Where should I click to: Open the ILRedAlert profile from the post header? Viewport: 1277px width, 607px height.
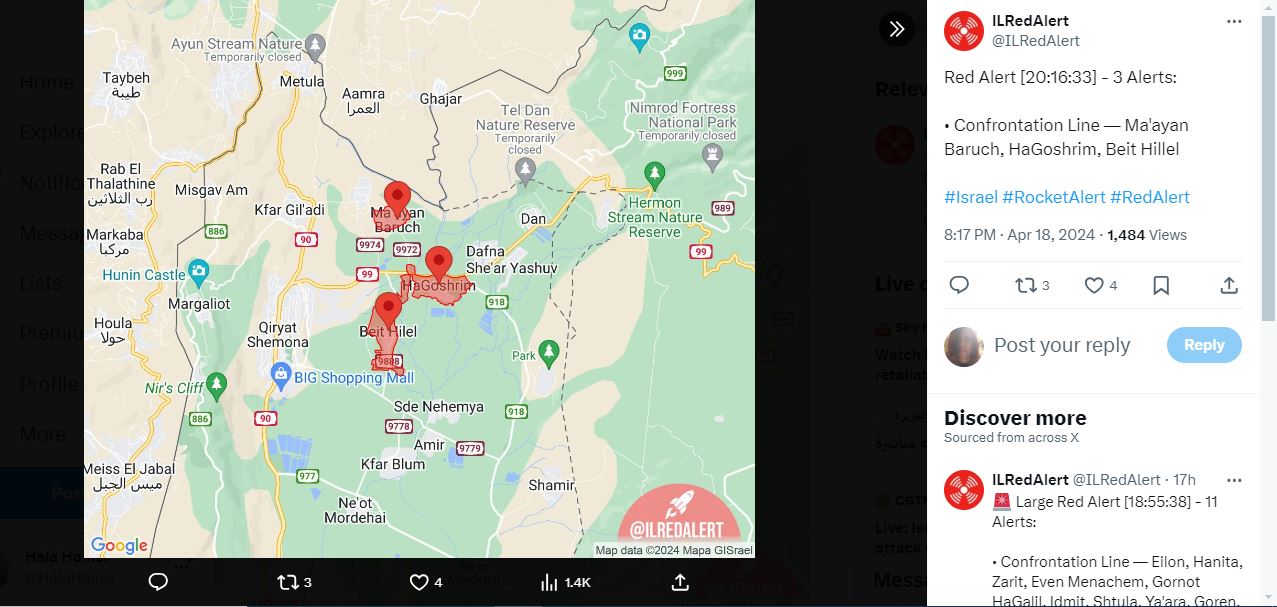1030,21
